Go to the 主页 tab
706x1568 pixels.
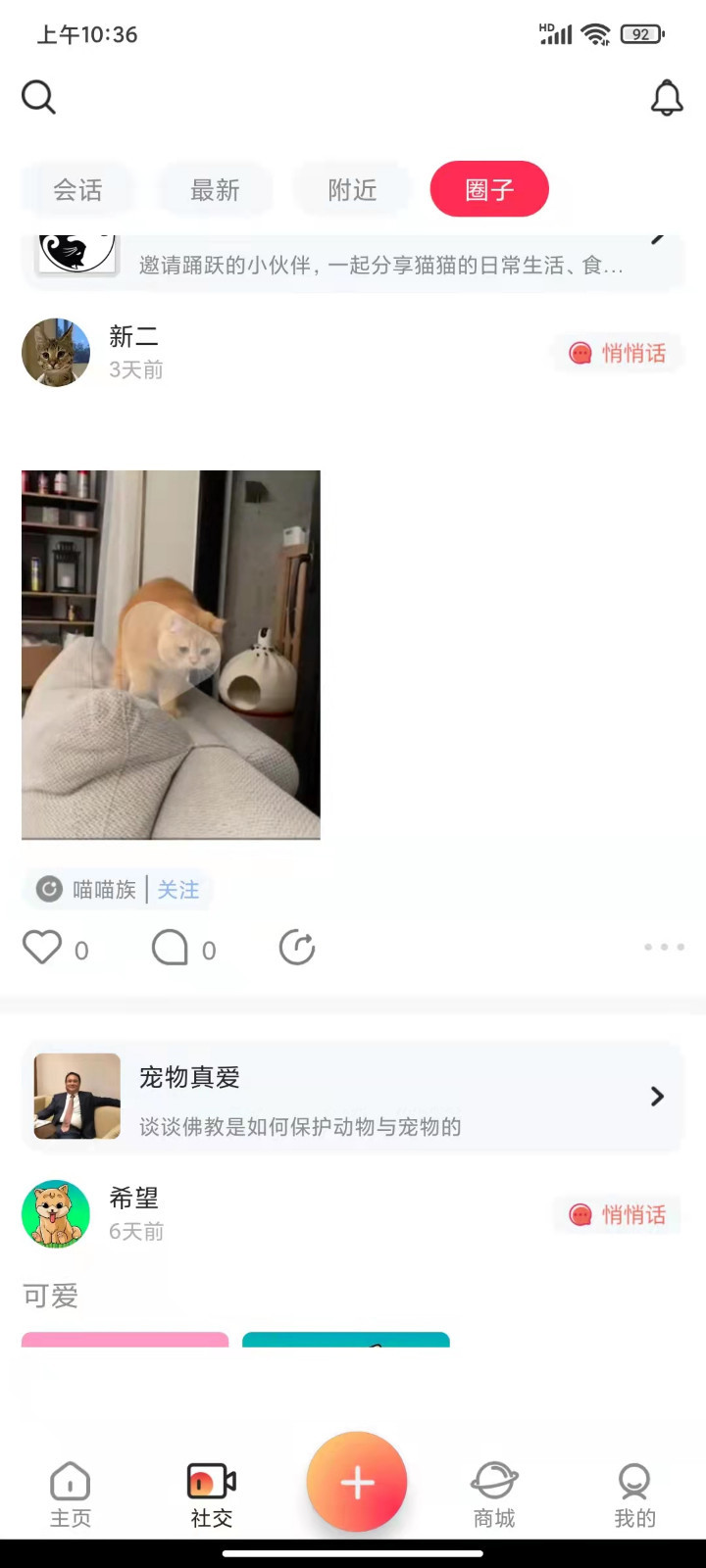coord(71,1494)
